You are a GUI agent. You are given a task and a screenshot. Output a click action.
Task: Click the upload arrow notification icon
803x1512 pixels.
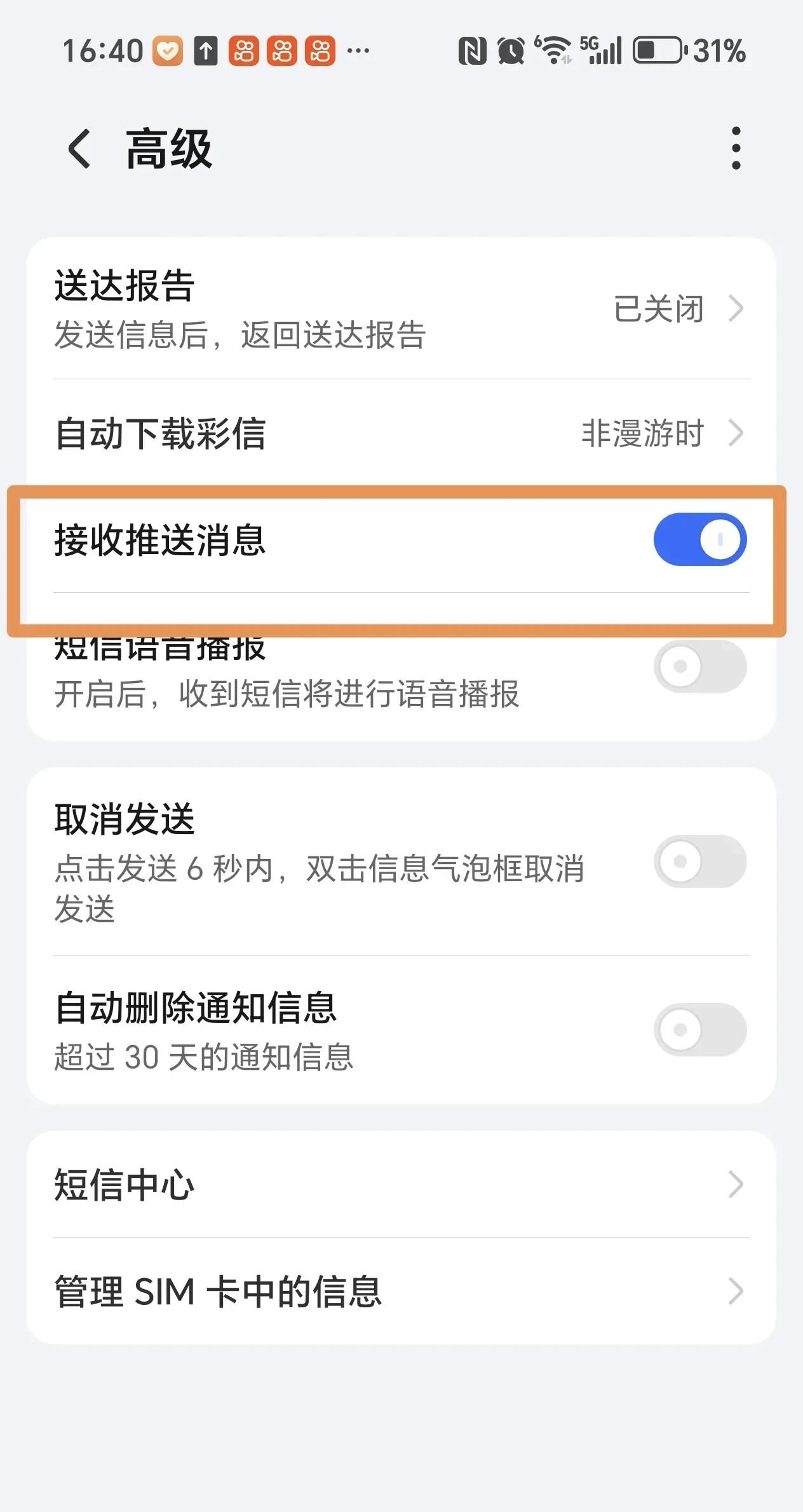pos(206,51)
